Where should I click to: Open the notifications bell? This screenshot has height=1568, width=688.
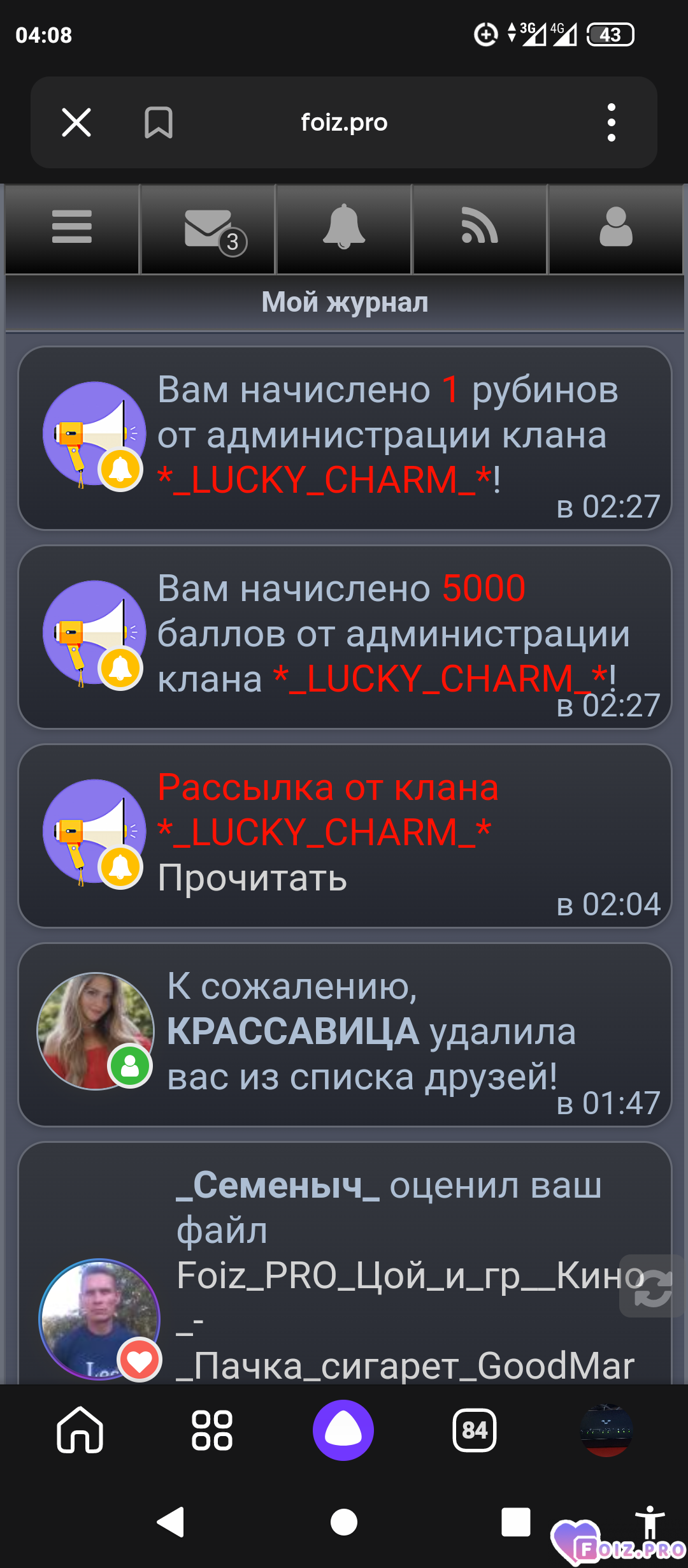tap(344, 228)
